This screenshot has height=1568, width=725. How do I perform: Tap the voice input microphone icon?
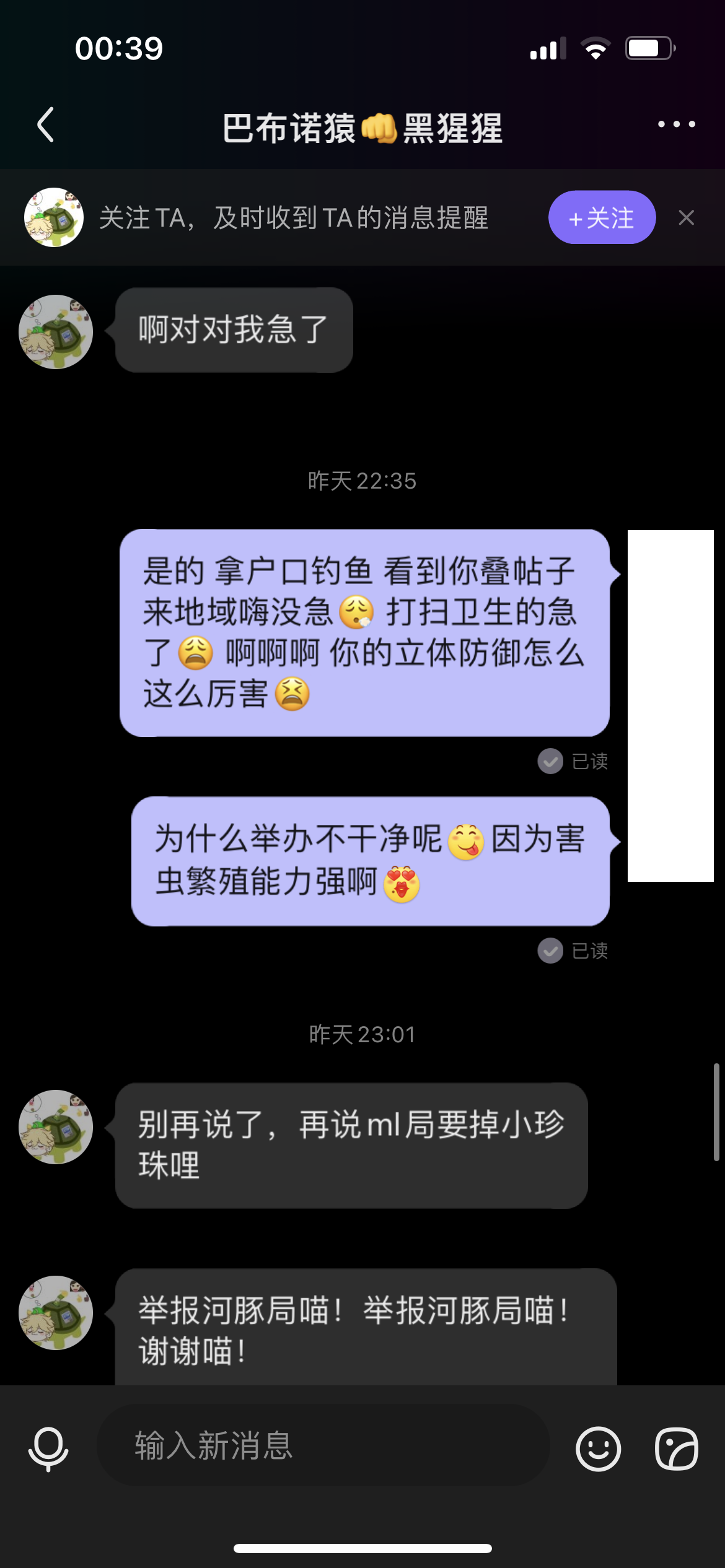[x=48, y=1448]
